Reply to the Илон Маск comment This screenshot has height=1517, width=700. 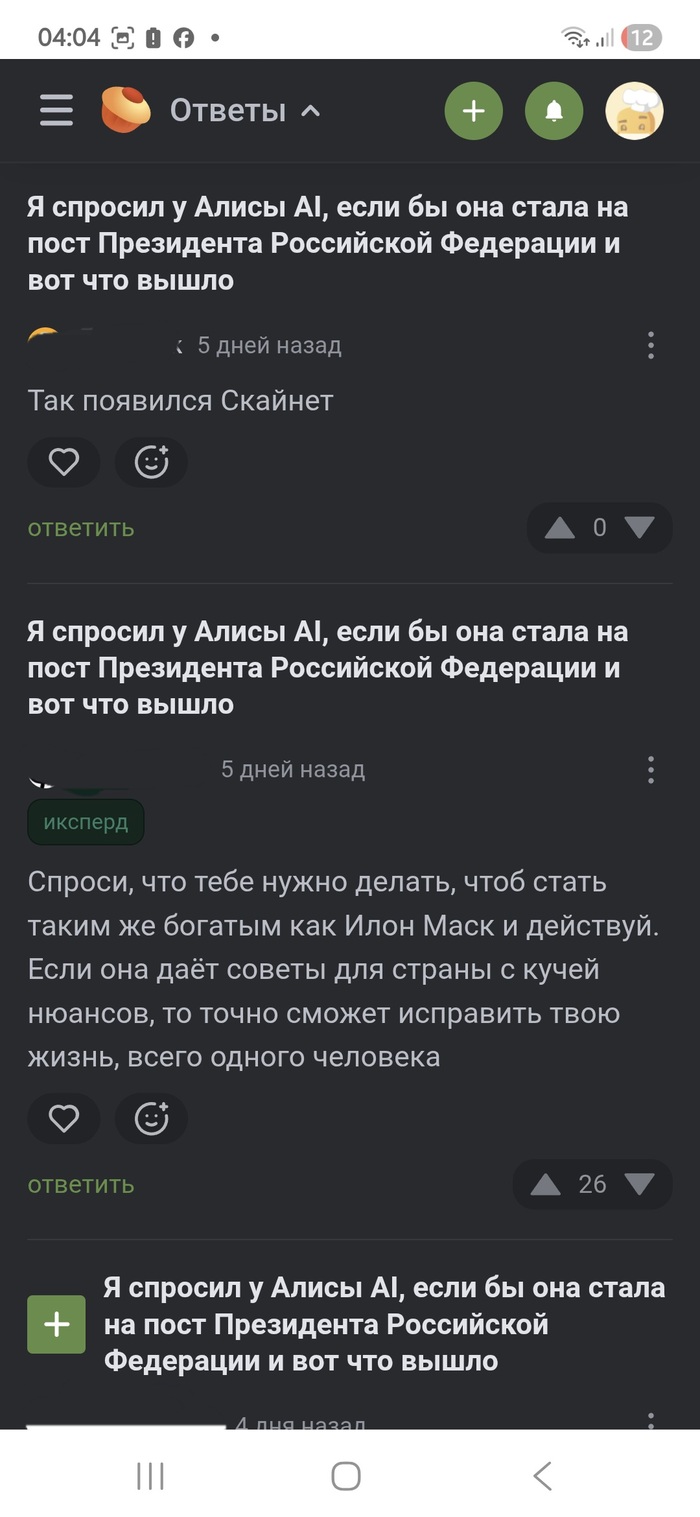coord(81,1184)
